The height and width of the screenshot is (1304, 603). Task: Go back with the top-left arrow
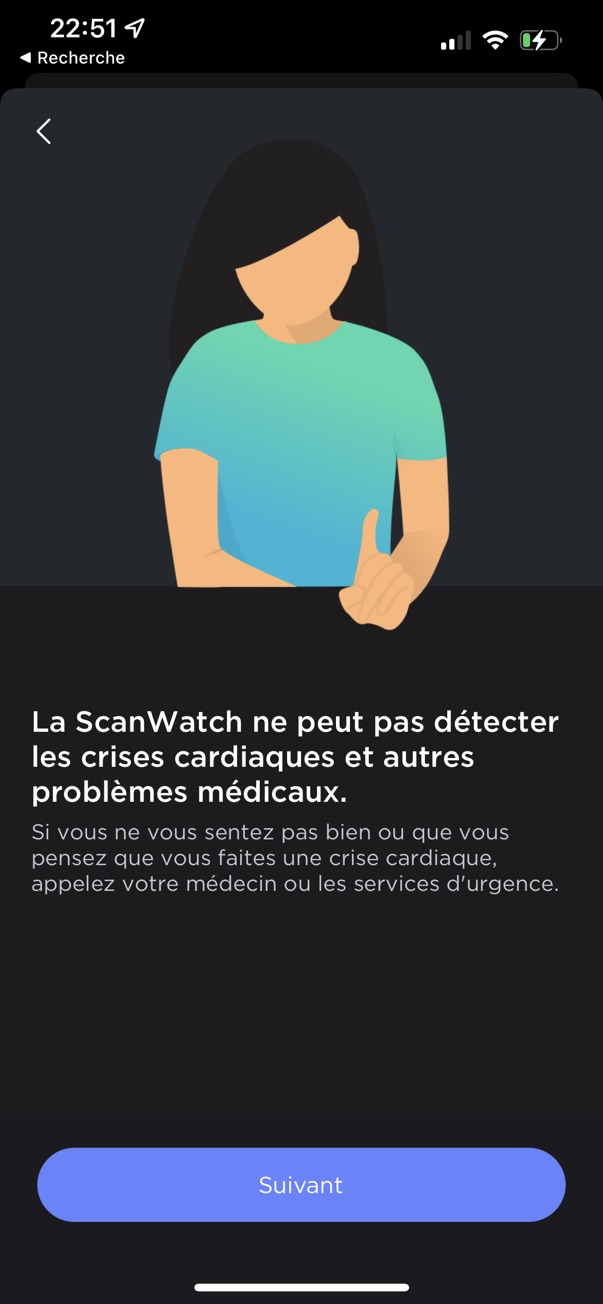(x=43, y=131)
